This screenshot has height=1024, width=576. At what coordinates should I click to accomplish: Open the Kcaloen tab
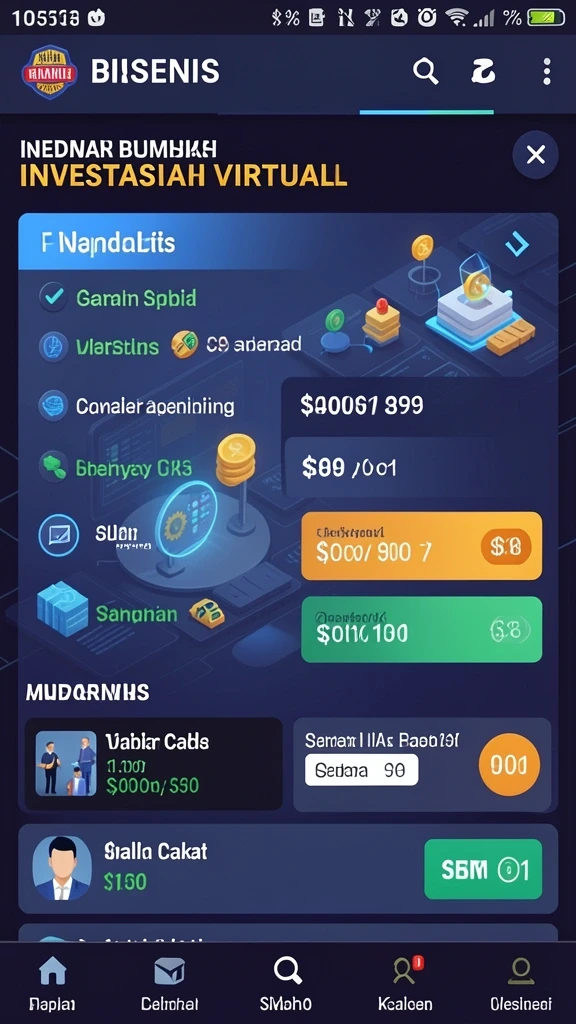pos(404,984)
